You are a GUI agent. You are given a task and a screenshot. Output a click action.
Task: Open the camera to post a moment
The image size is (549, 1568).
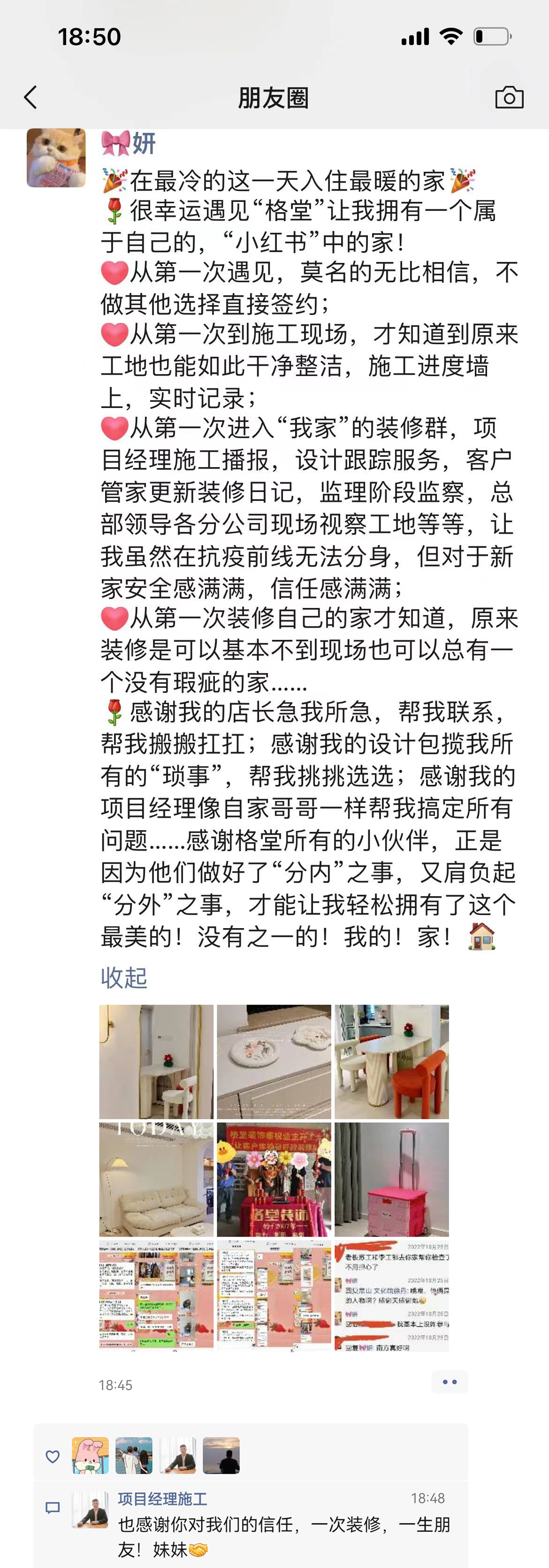click(509, 97)
